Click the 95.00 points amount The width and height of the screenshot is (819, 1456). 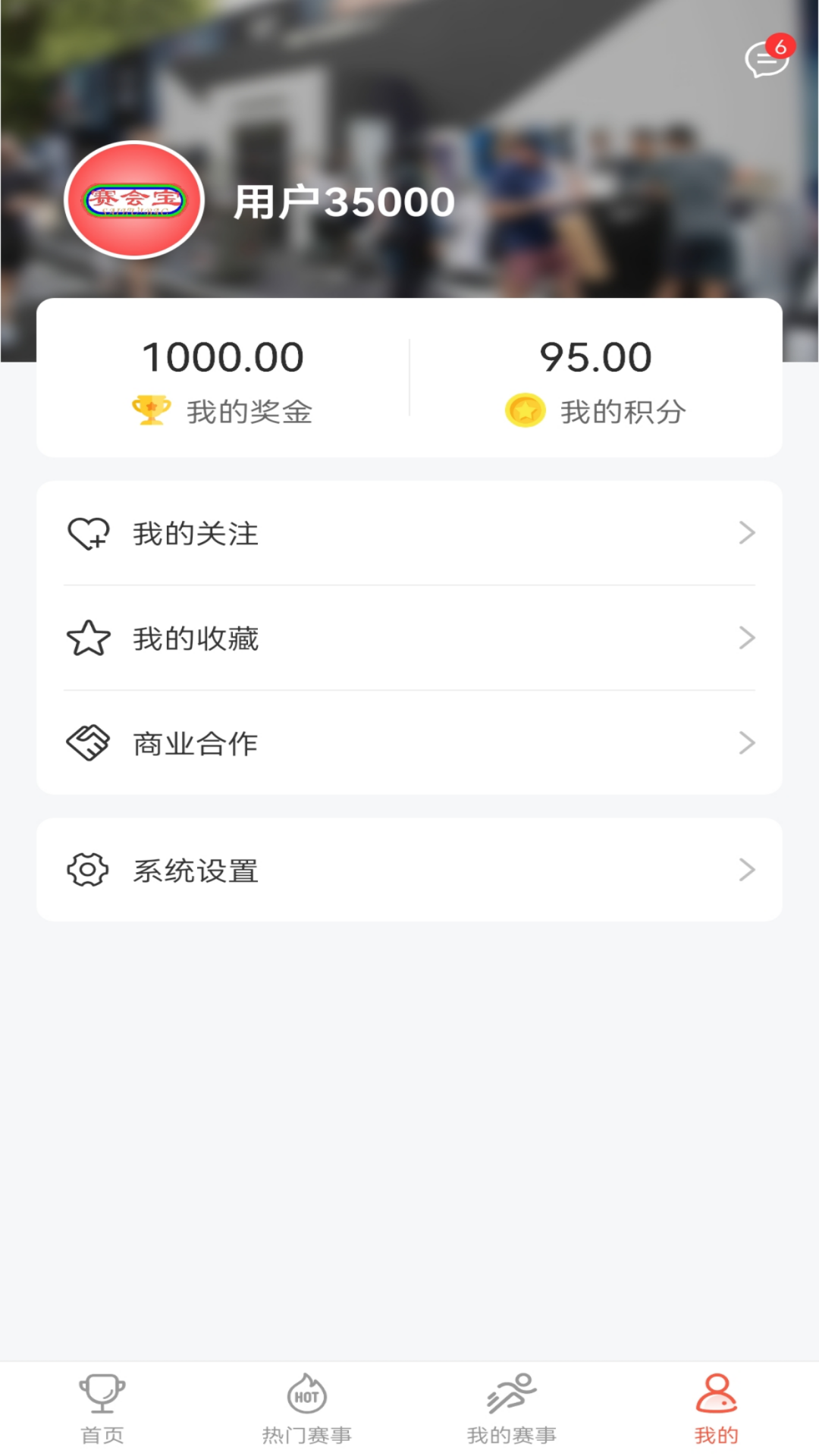[596, 355]
